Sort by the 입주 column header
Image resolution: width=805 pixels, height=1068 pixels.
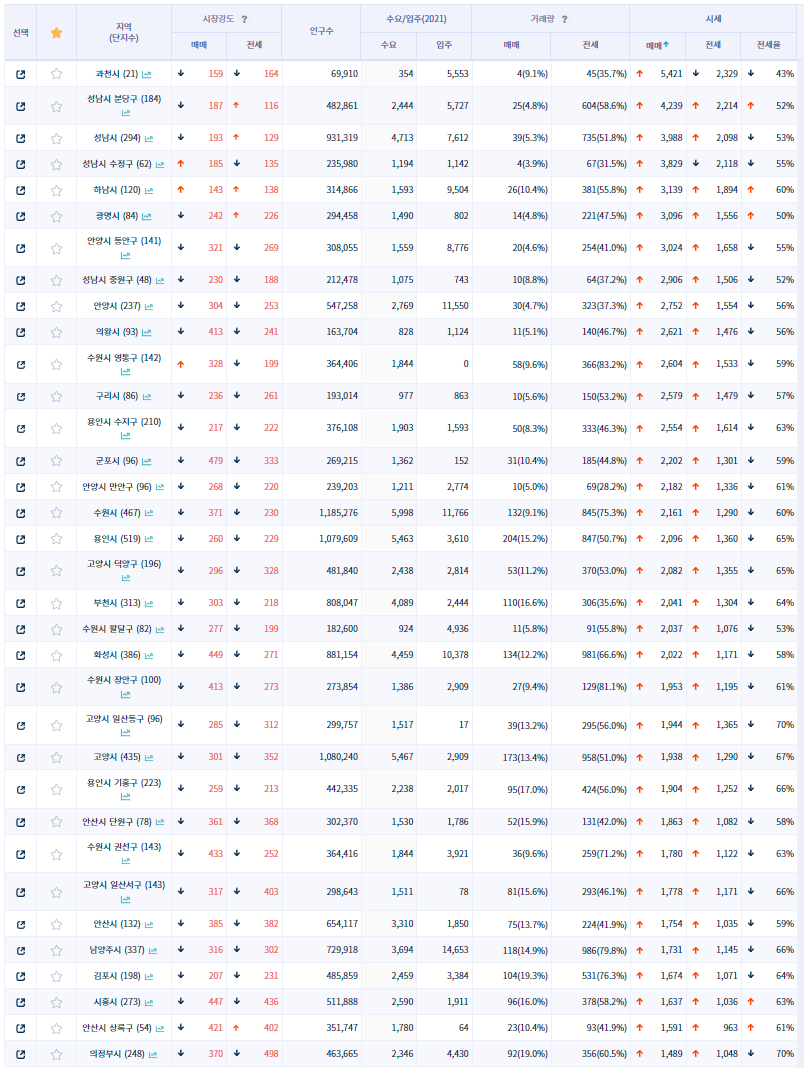coord(444,45)
